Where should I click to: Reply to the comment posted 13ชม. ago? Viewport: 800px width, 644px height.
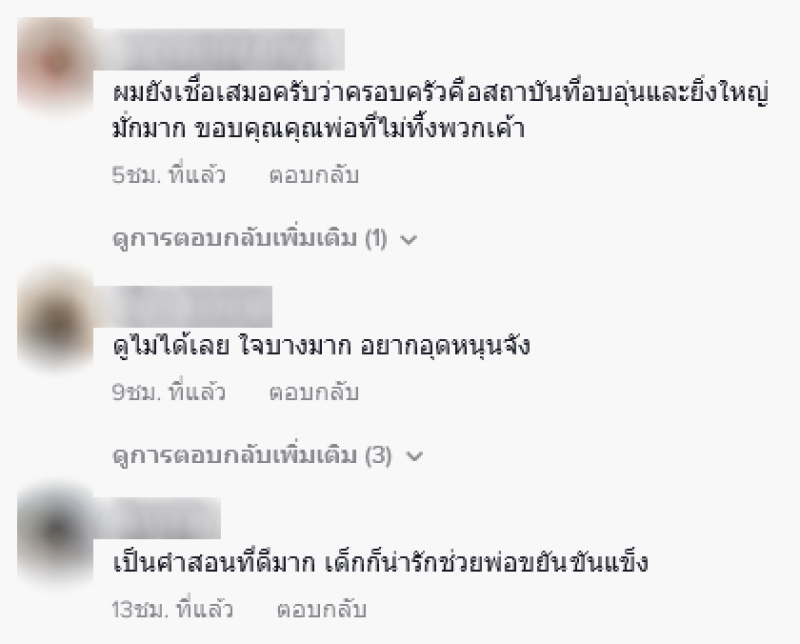point(322,608)
